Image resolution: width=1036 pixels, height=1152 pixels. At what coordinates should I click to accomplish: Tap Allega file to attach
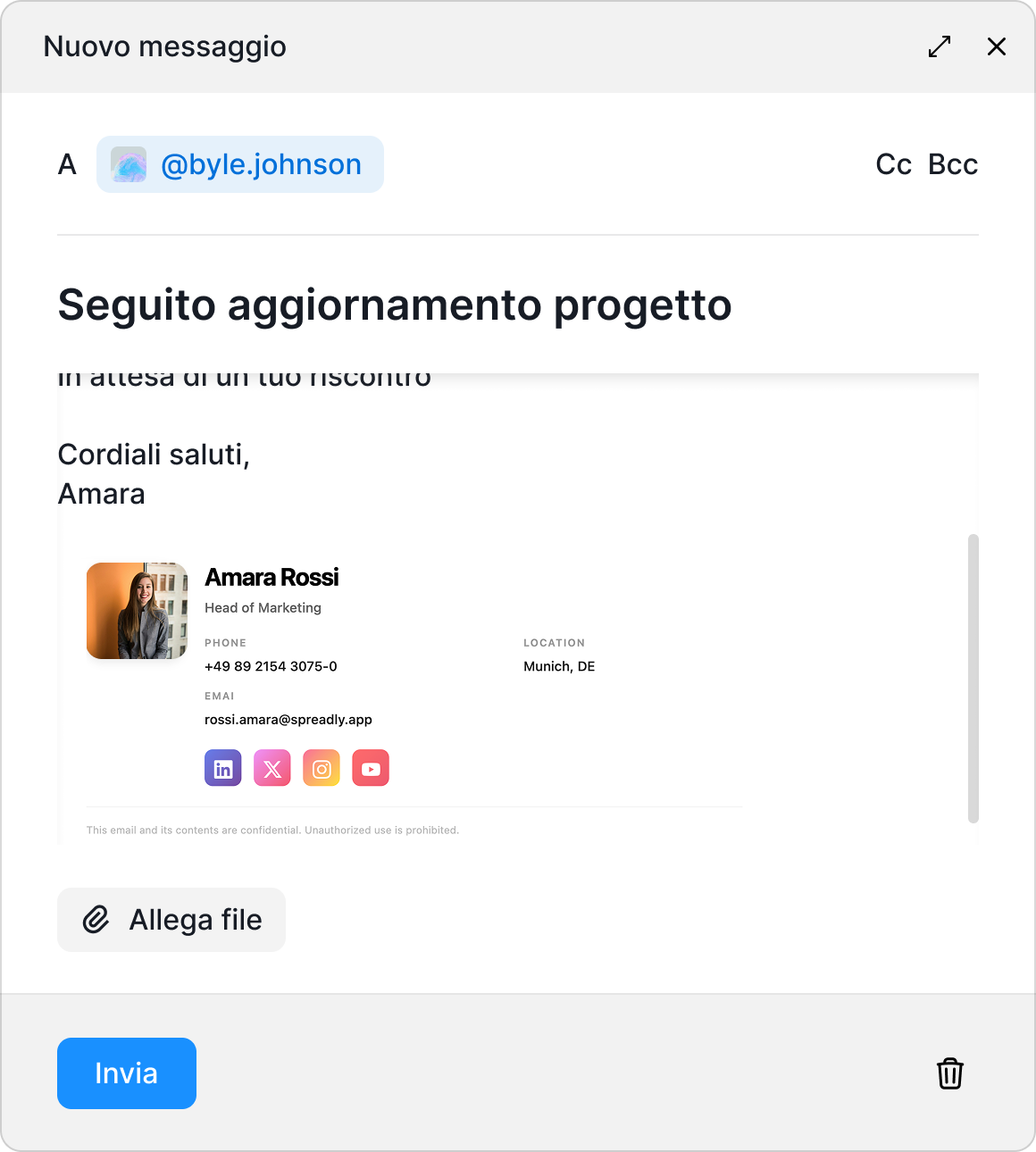(171, 920)
